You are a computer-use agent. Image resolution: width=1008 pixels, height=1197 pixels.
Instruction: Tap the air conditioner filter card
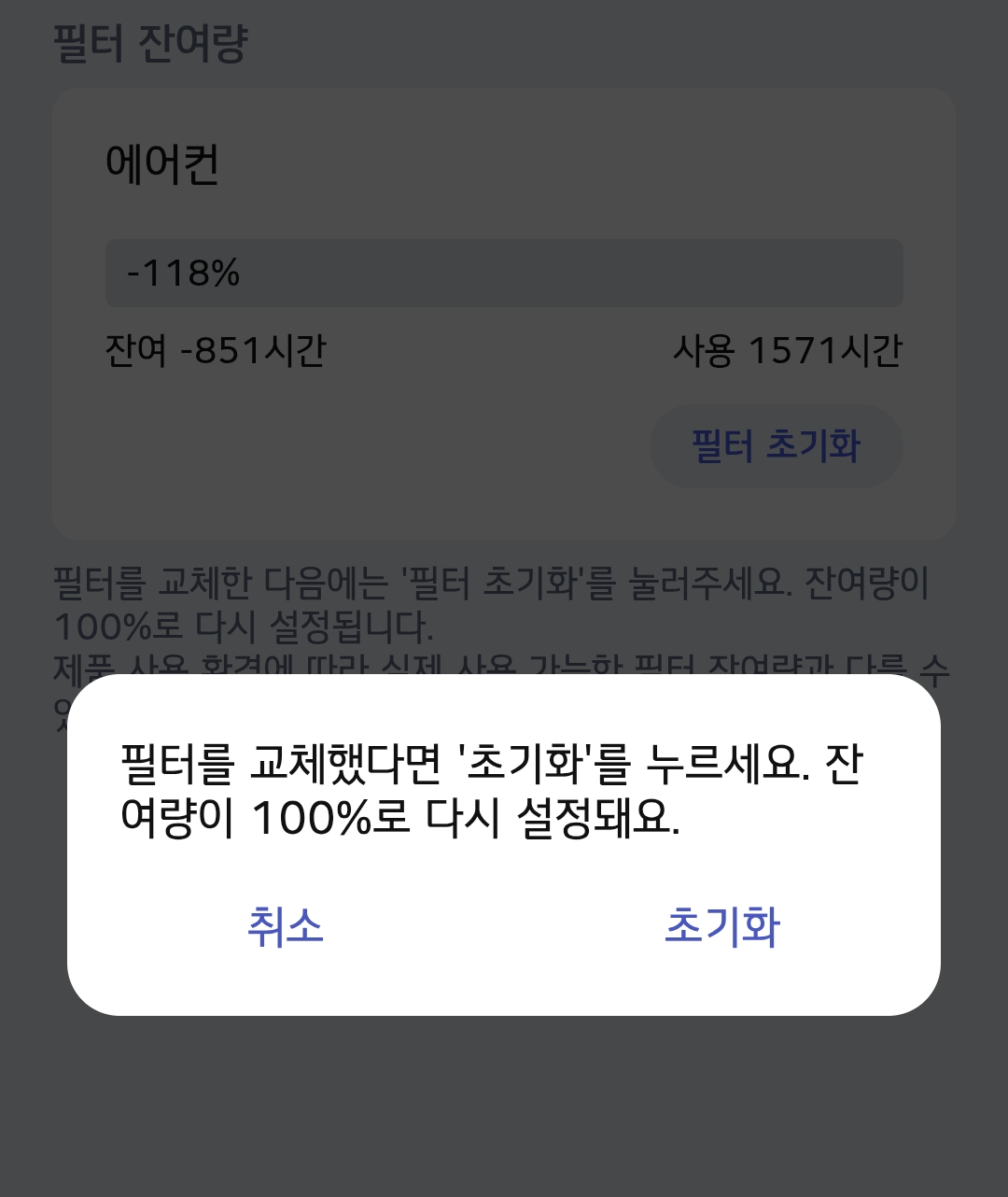pyautogui.click(x=504, y=308)
